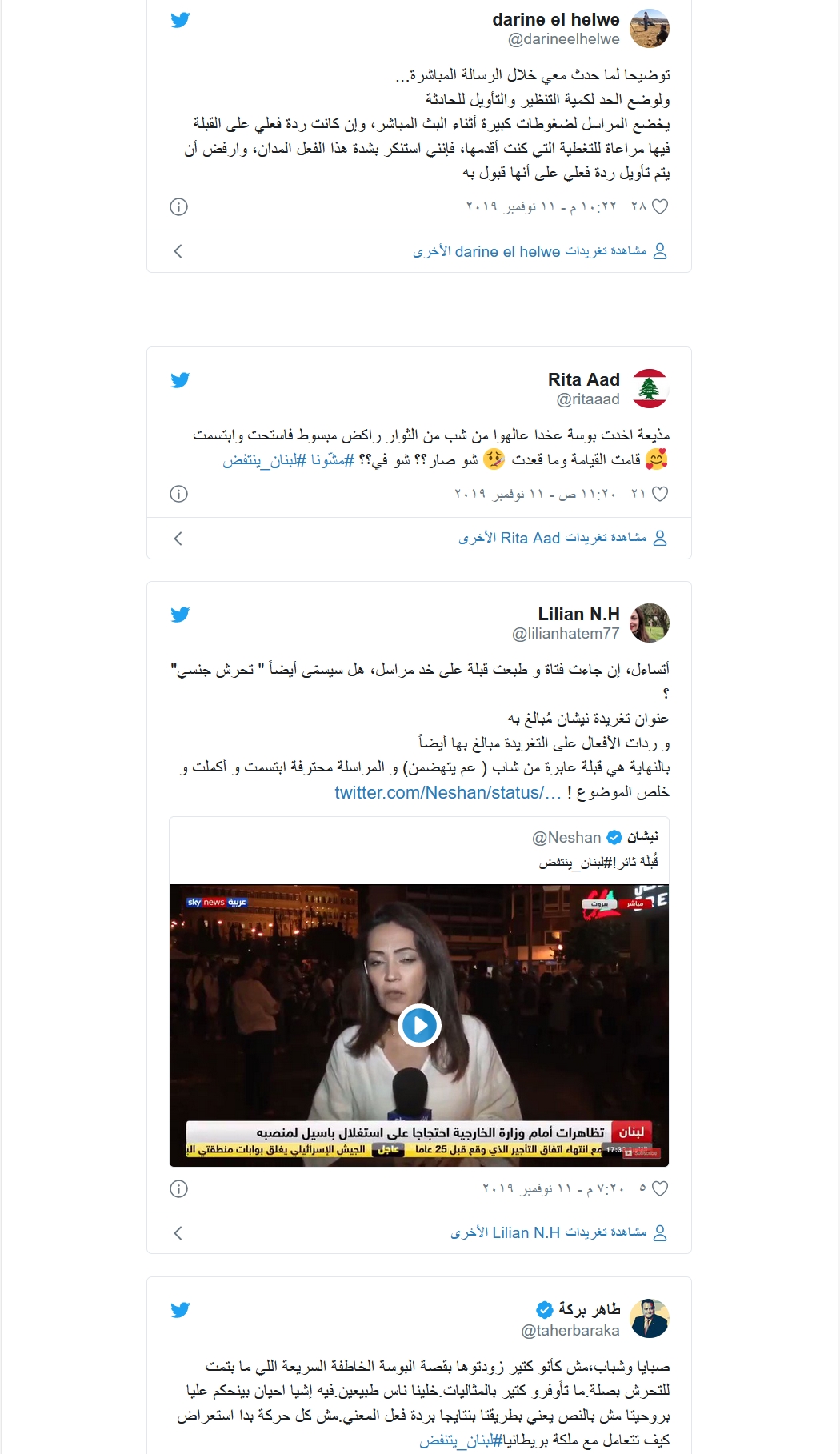
Task: Open info icon on Rita Aad's tweet
Action: pyautogui.click(x=178, y=494)
